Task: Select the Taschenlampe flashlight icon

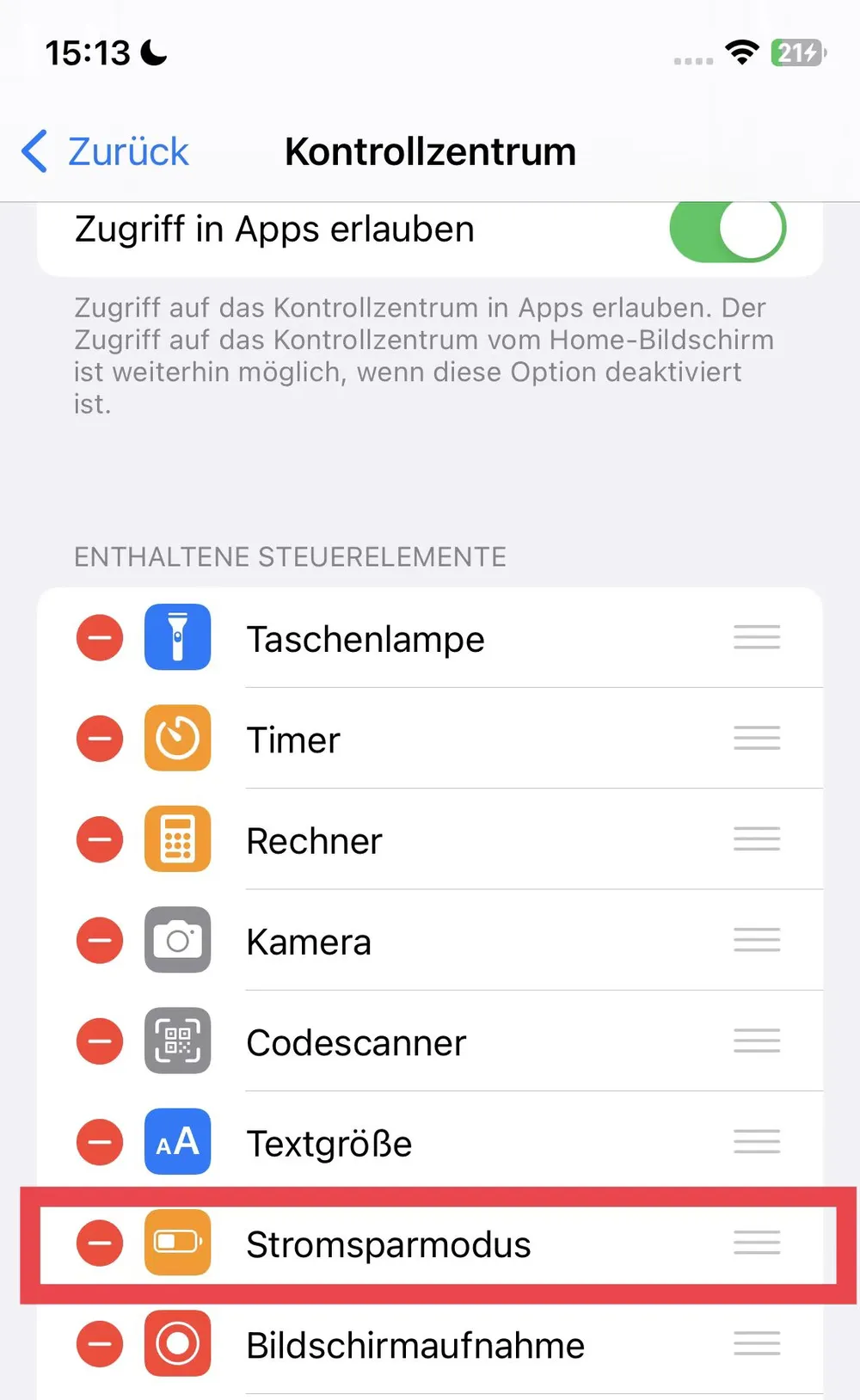Action: point(178,638)
